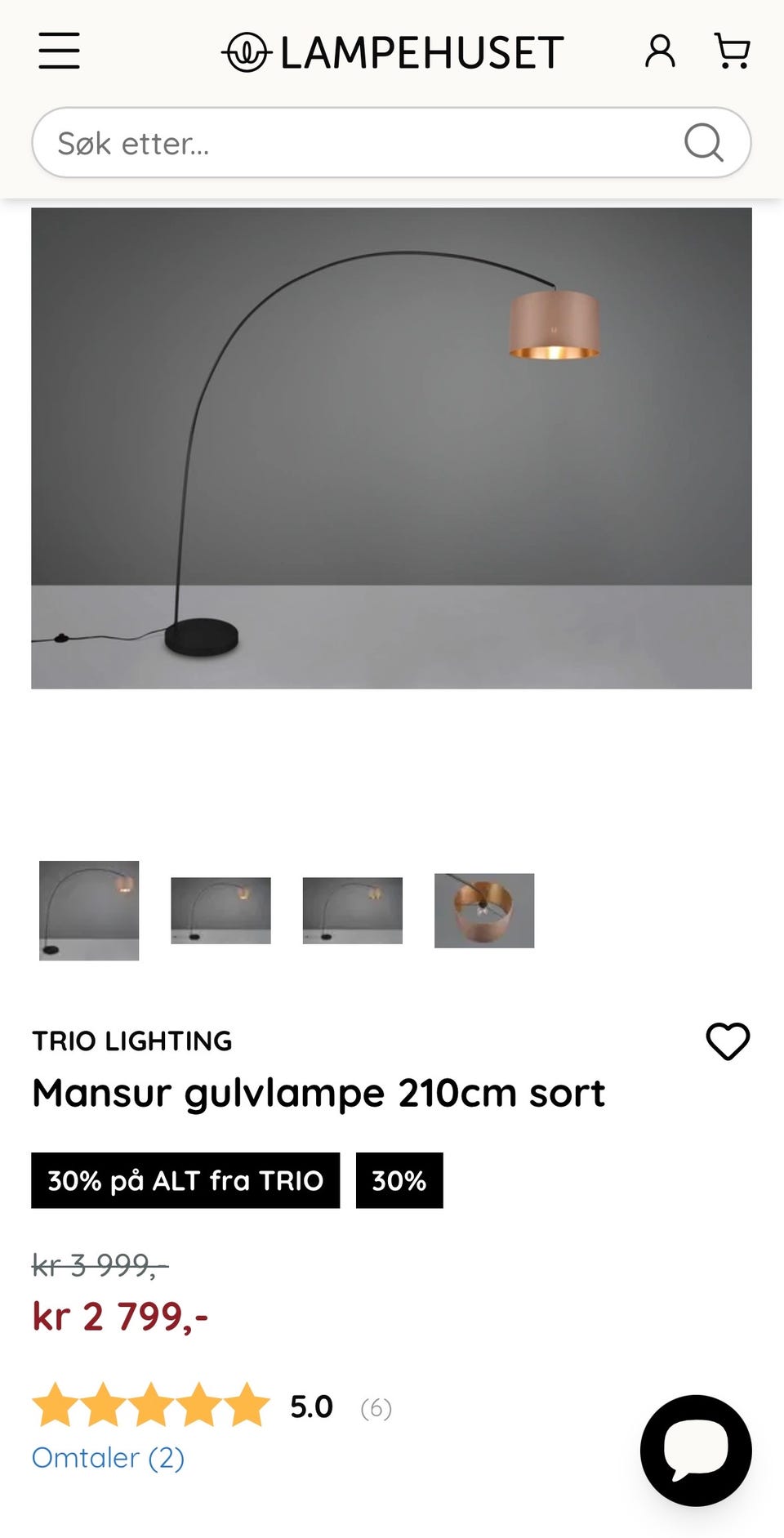
Task: Toggle the wishlist heart for this lamp
Action: tap(728, 1041)
